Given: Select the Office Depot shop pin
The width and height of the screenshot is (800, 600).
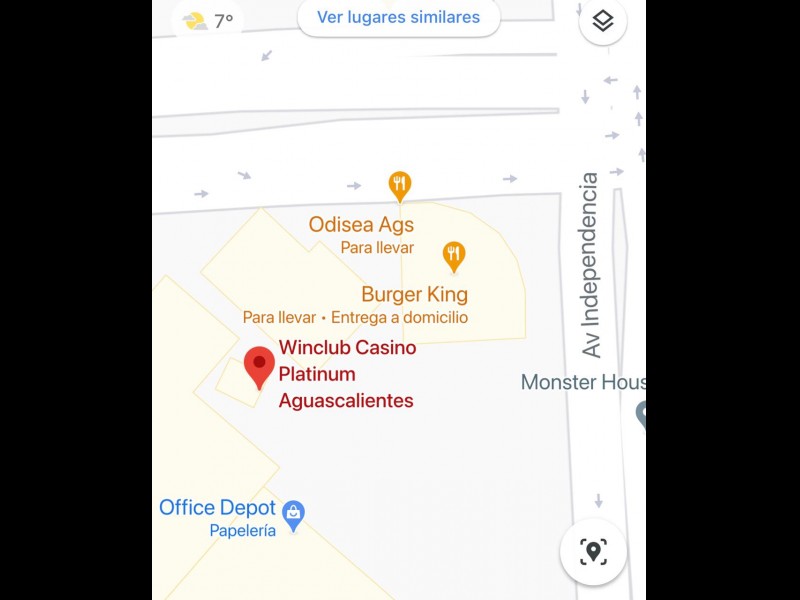Looking at the screenshot, I should click(293, 515).
